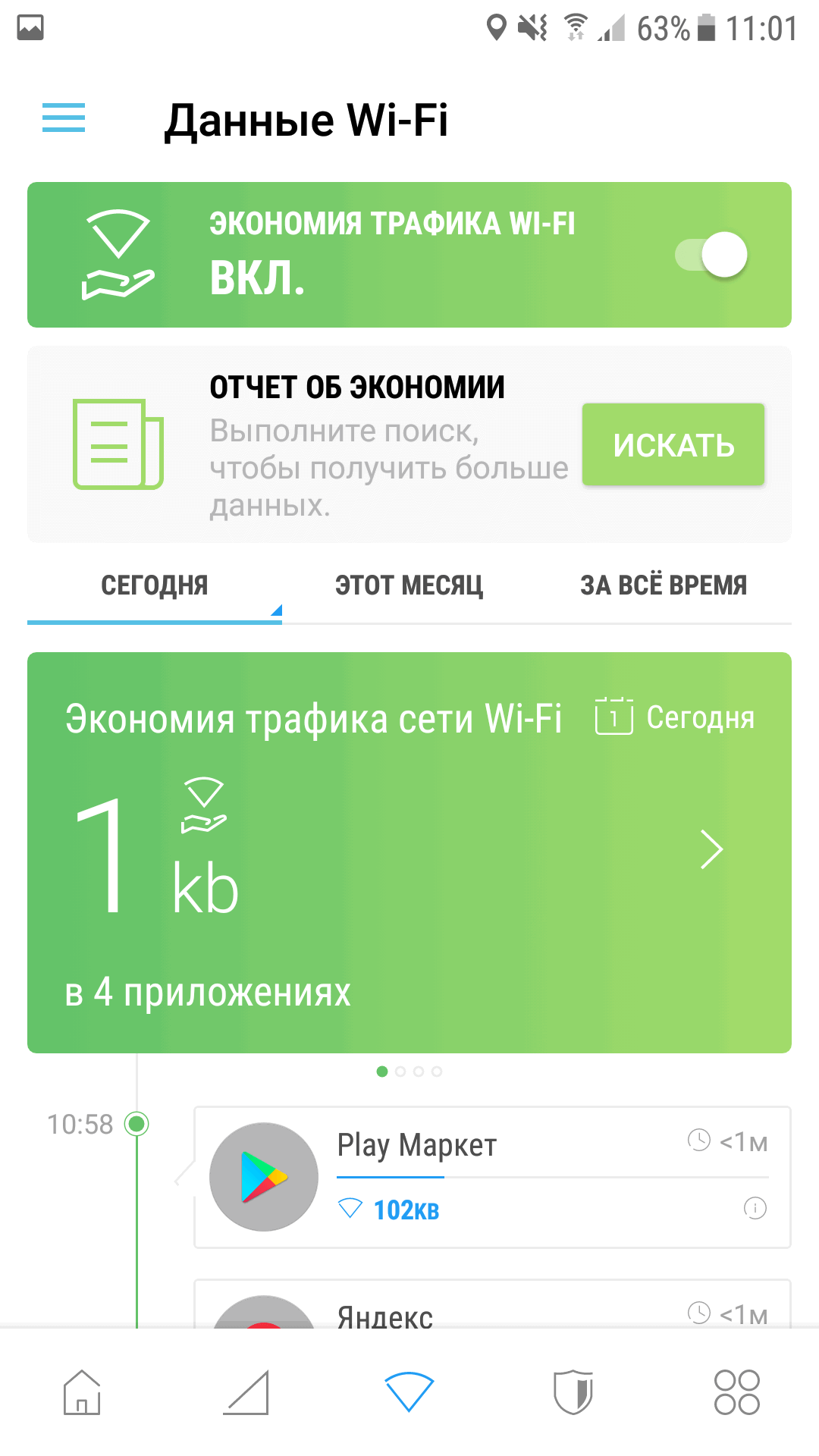Open the four-circles apps tab

click(x=736, y=1392)
